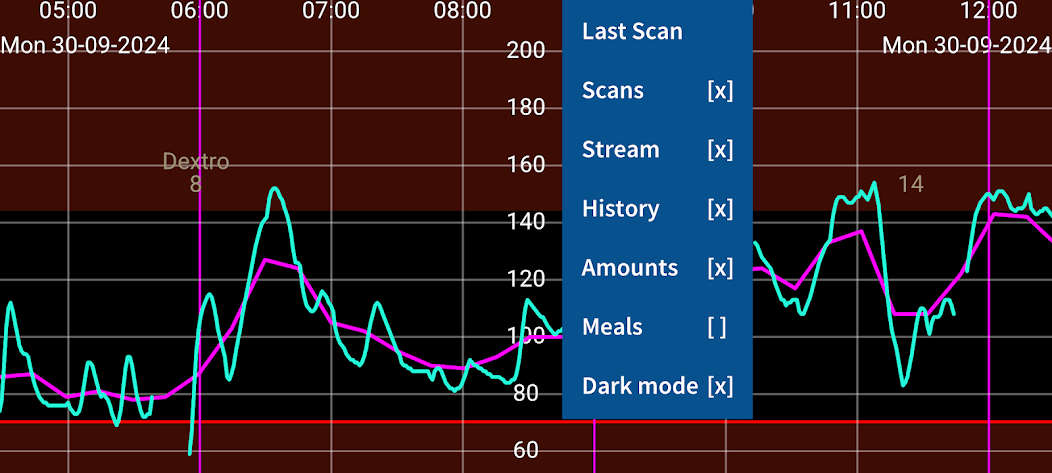The width and height of the screenshot is (1052, 473).
Task: Uncheck the History option
Action: (720, 209)
